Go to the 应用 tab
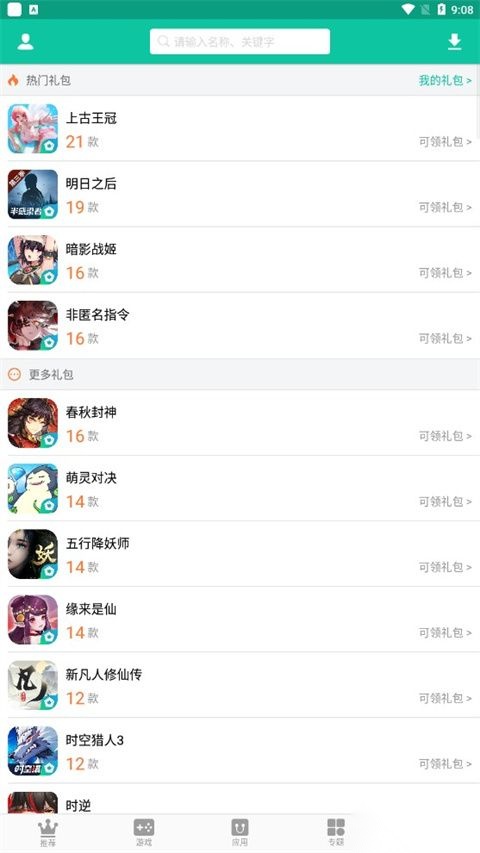 click(240, 833)
